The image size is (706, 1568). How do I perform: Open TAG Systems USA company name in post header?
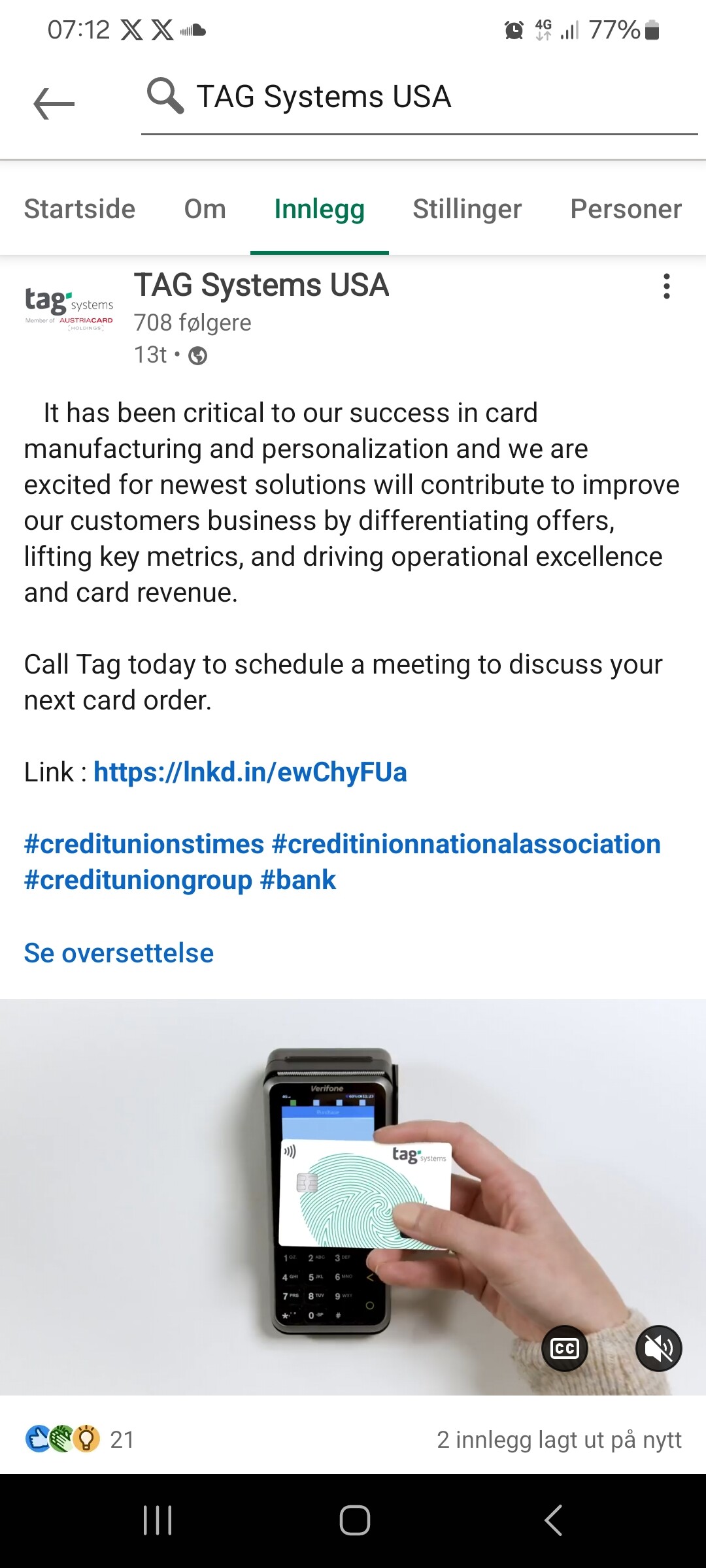[261, 286]
